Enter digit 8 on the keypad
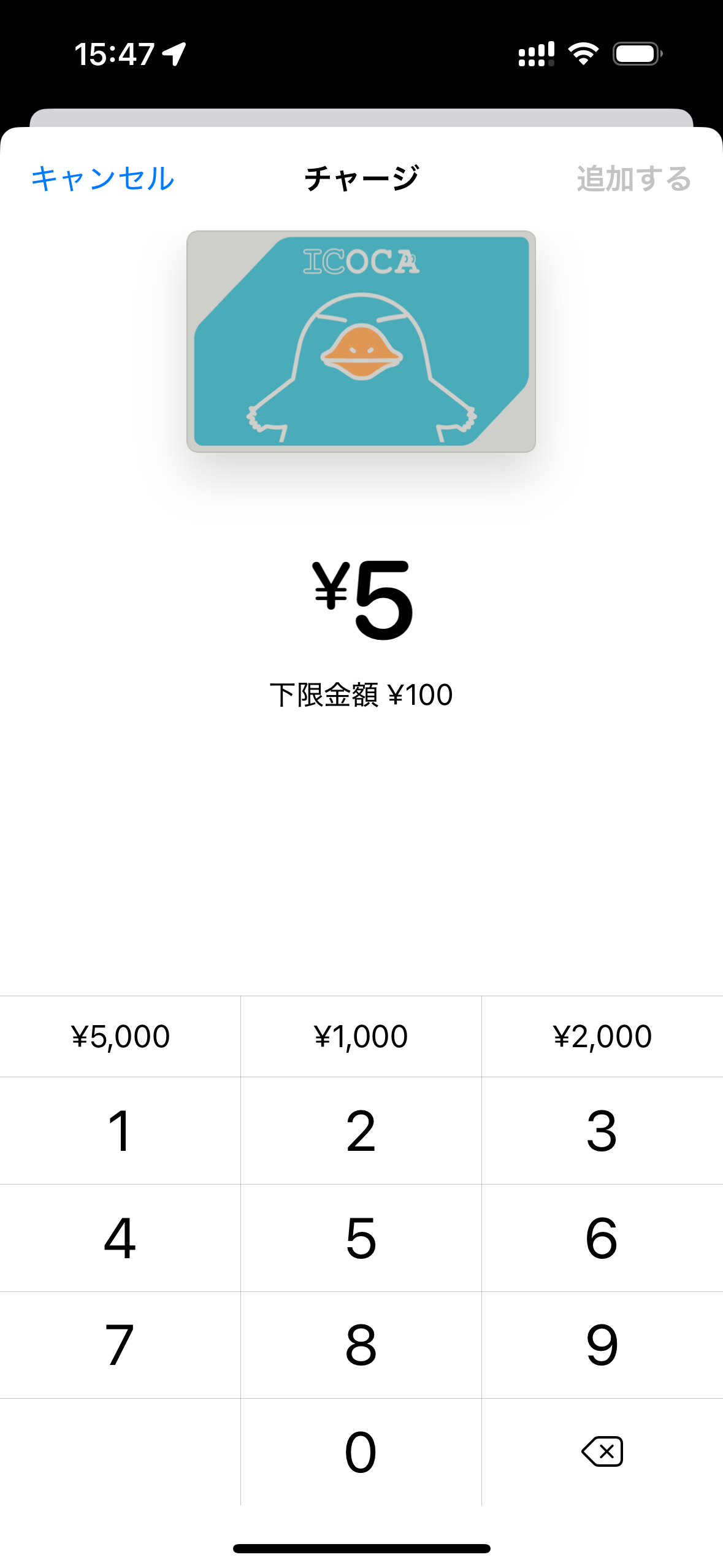The height and width of the screenshot is (1568, 723). click(361, 1345)
